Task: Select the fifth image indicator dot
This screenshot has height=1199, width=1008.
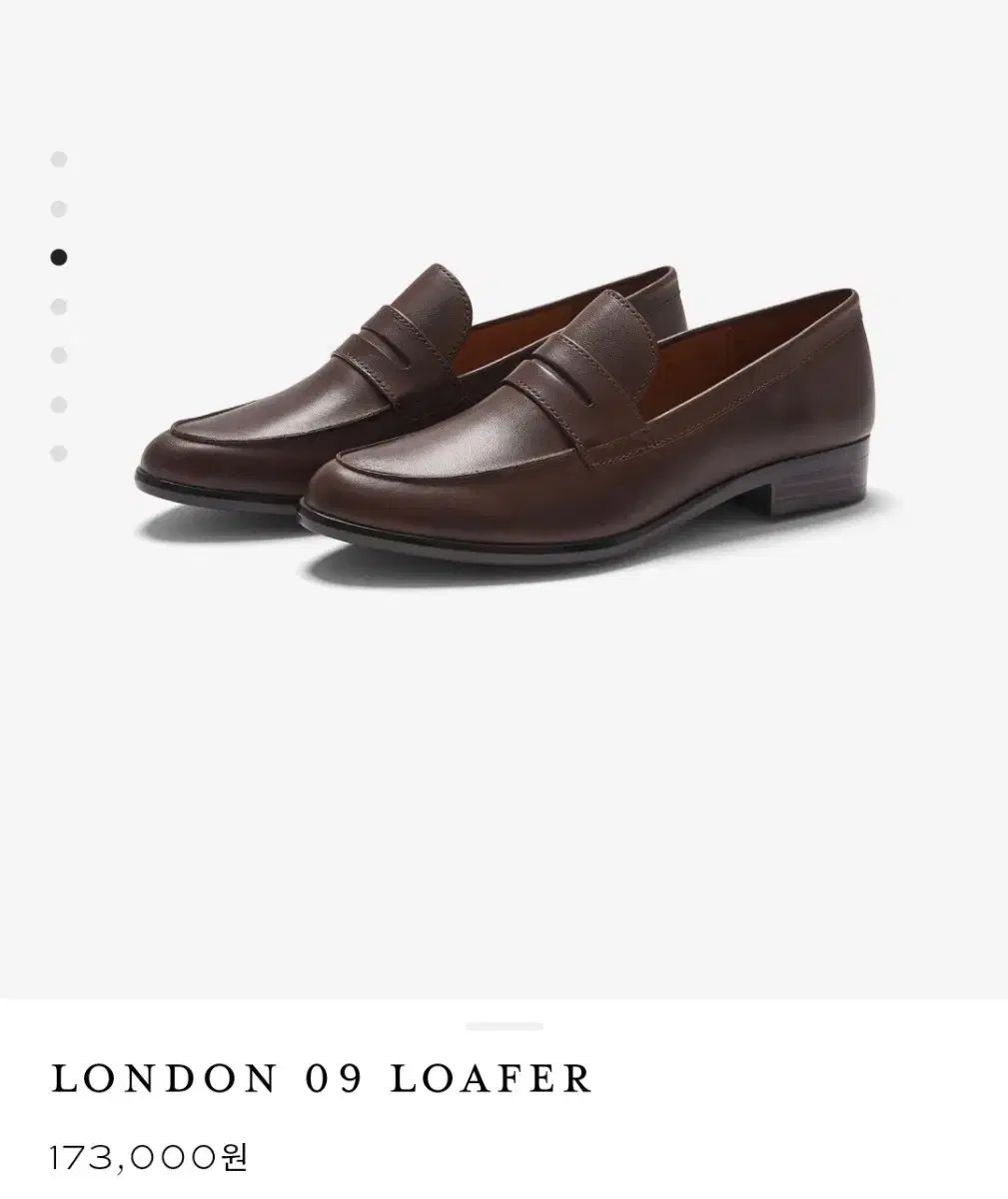Action: click(x=59, y=356)
